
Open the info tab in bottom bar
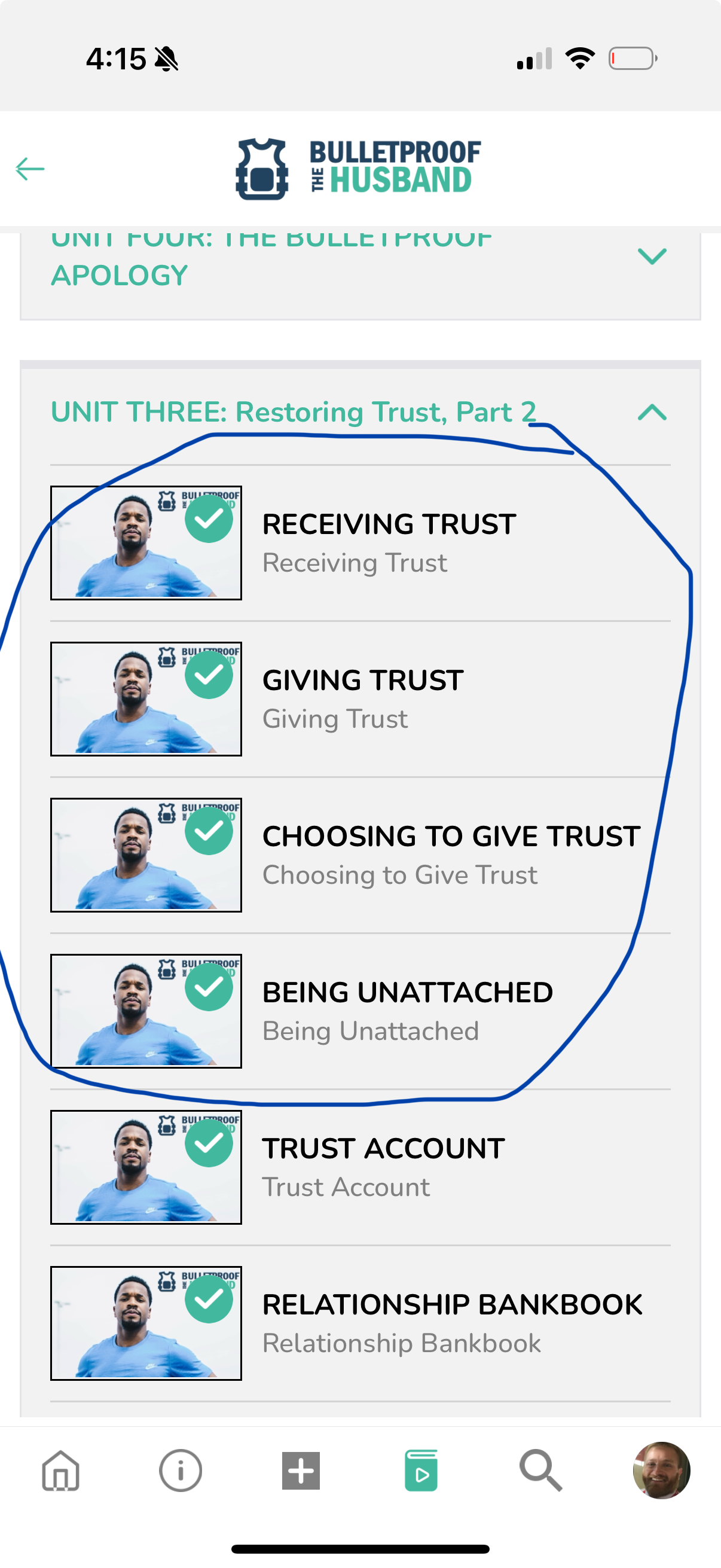click(181, 1471)
